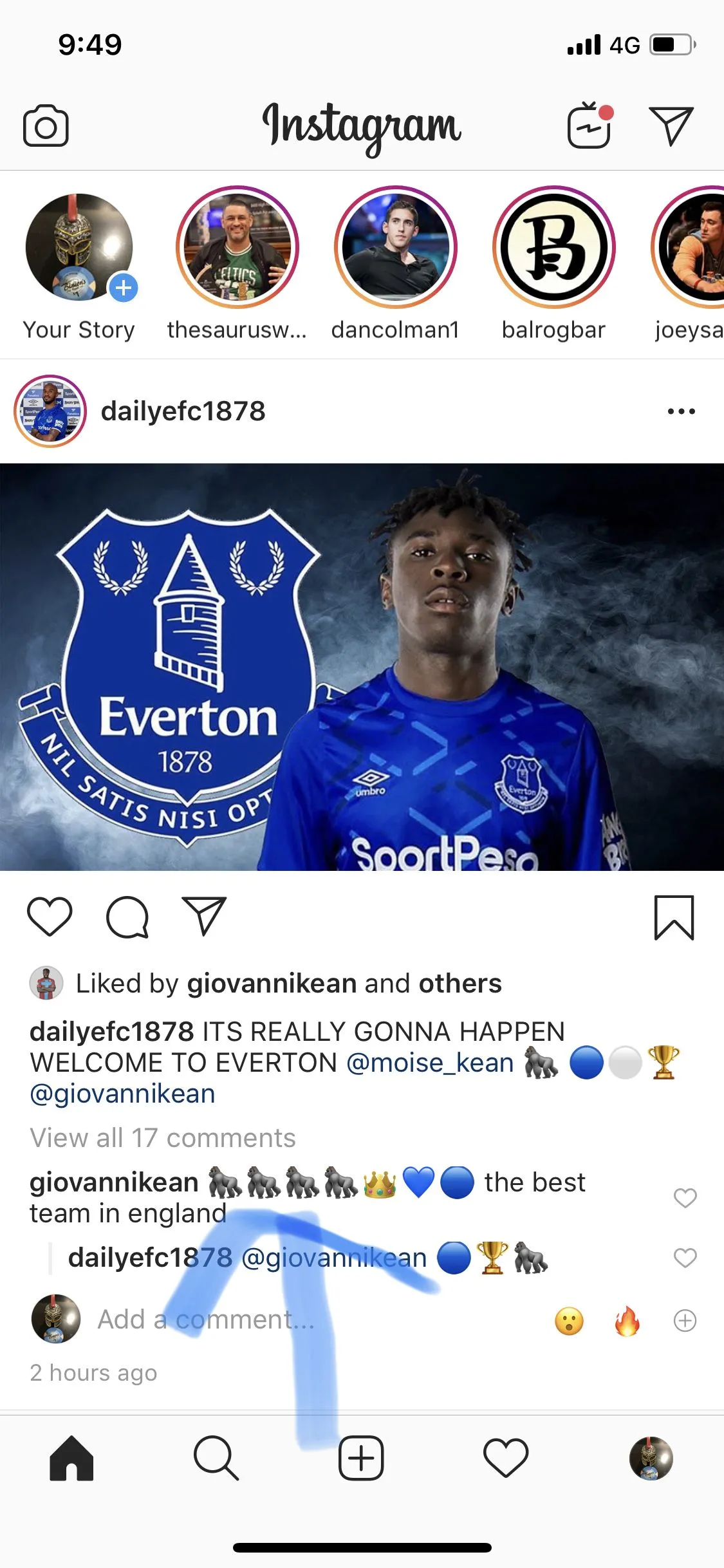Bookmark the dailyefc1878 post
724x1568 pixels.
[x=674, y=918]
